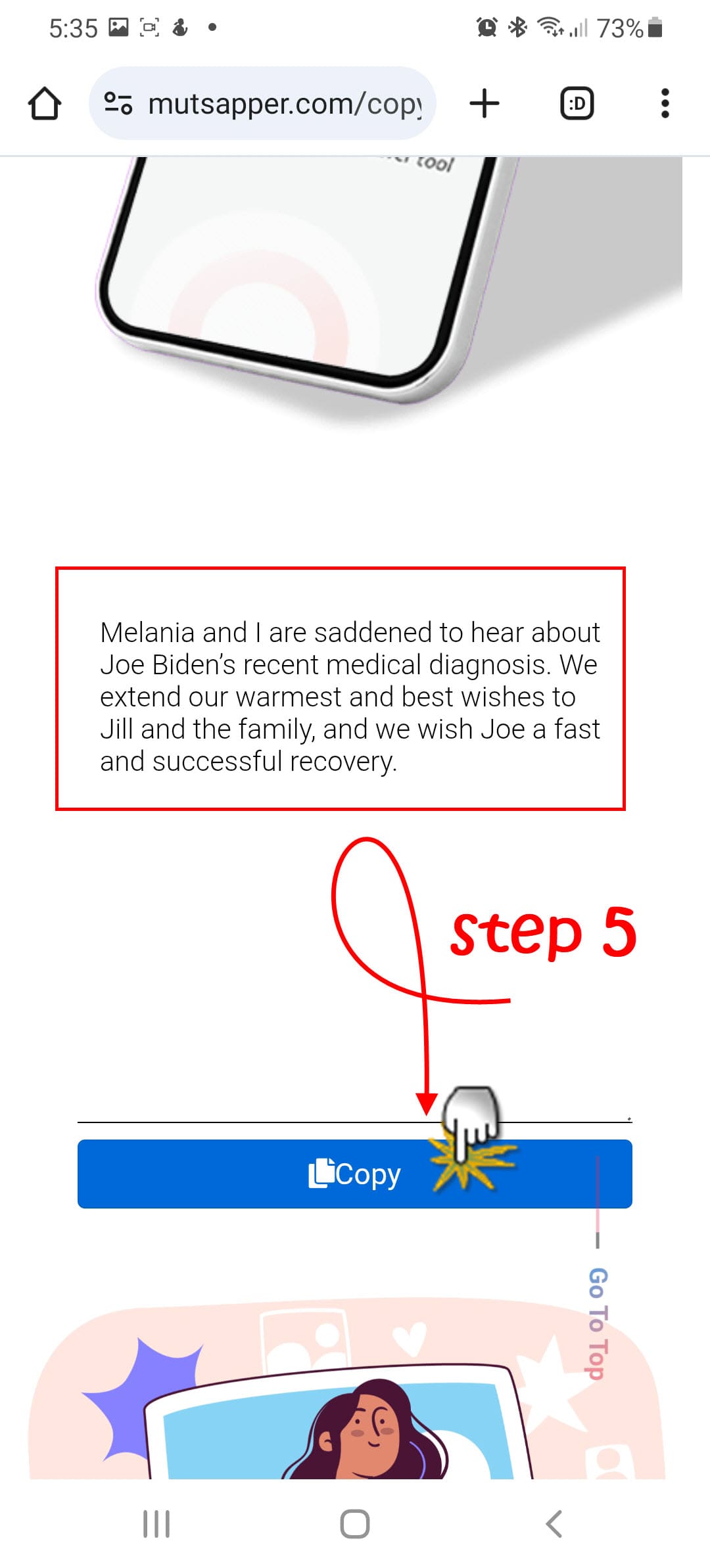View site information icon in address bar
This screenshot has height=1568, width=710.
pyautogui.click(x=119, y=104)
